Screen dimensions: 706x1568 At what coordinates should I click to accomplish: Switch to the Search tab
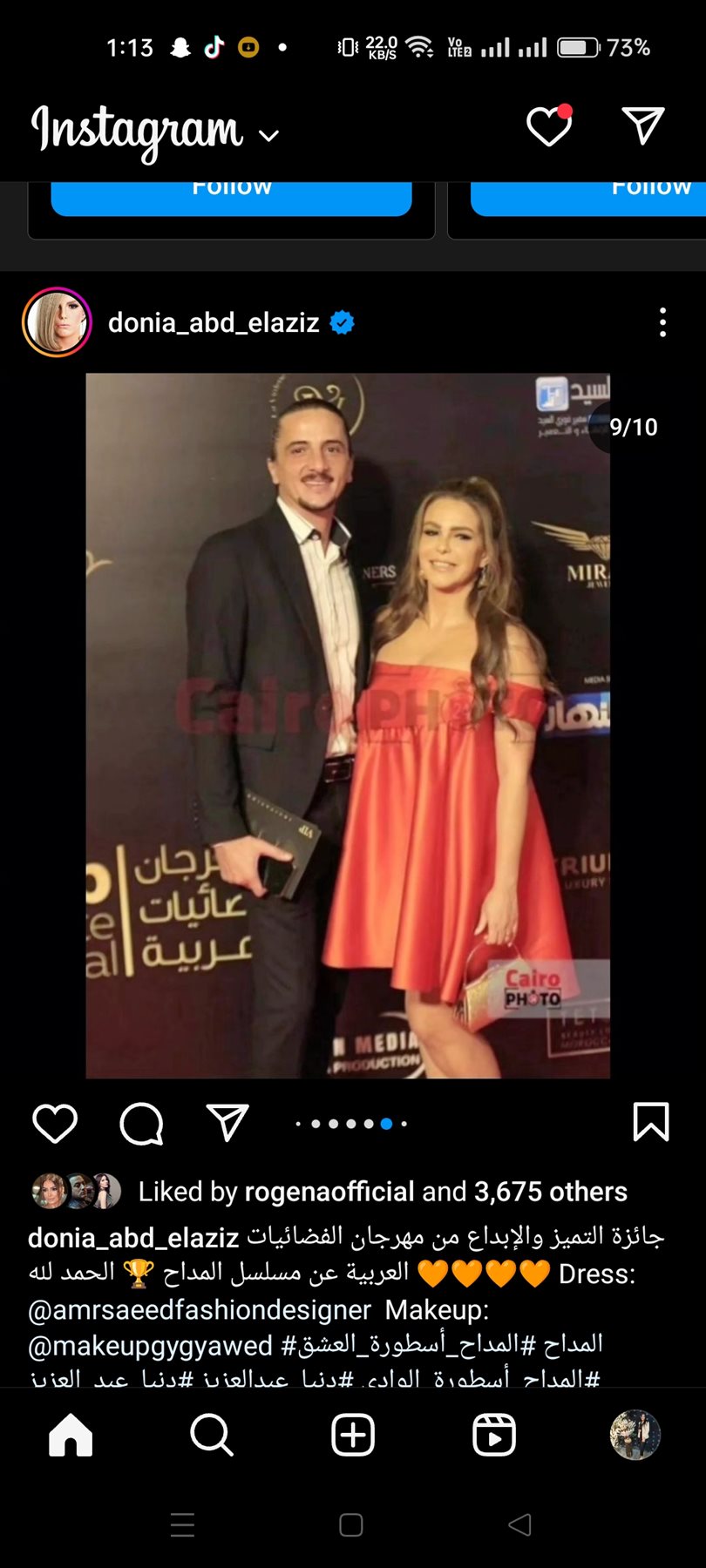[212, 1435]
